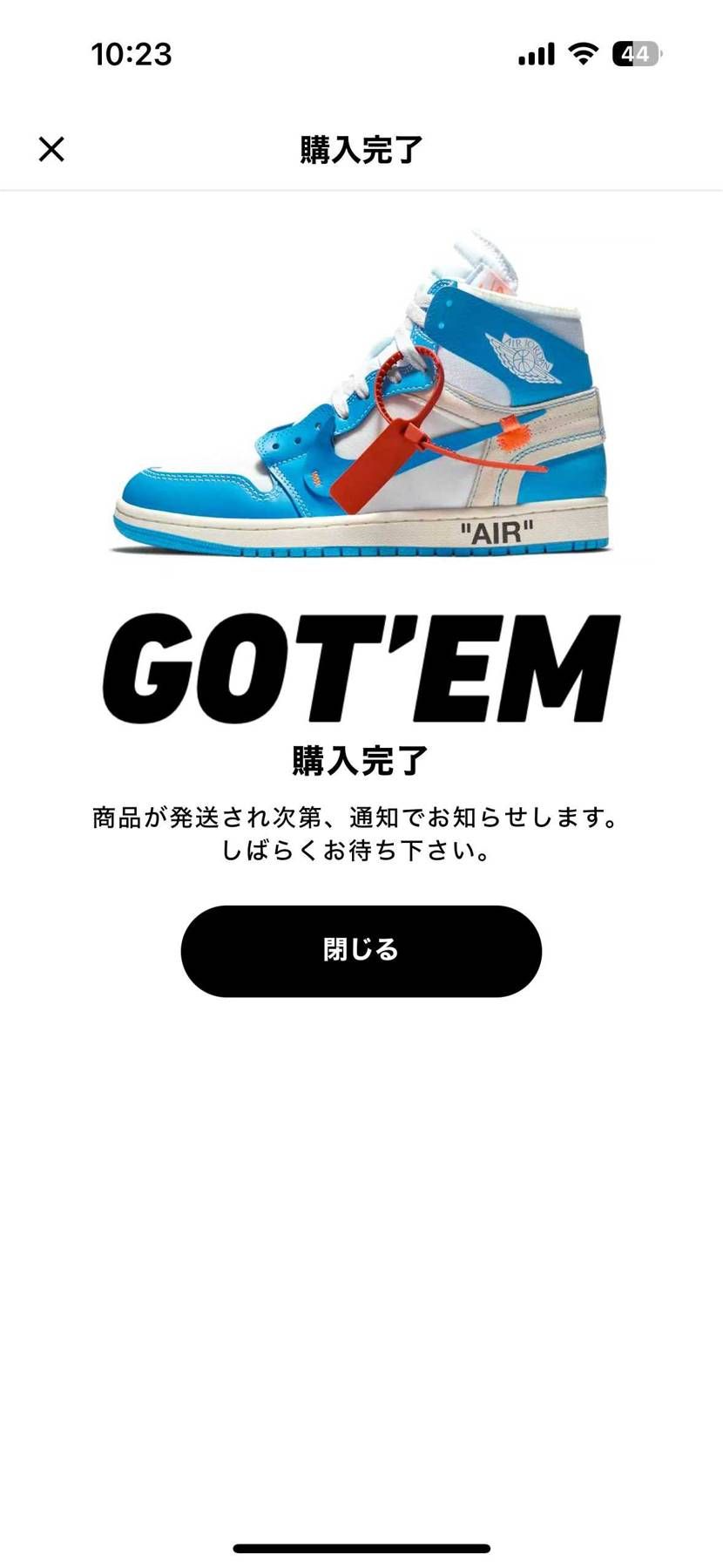Screen dimensions: 723x1568
Task: Close the purchase complete screen with X
Action: [51, 149]
